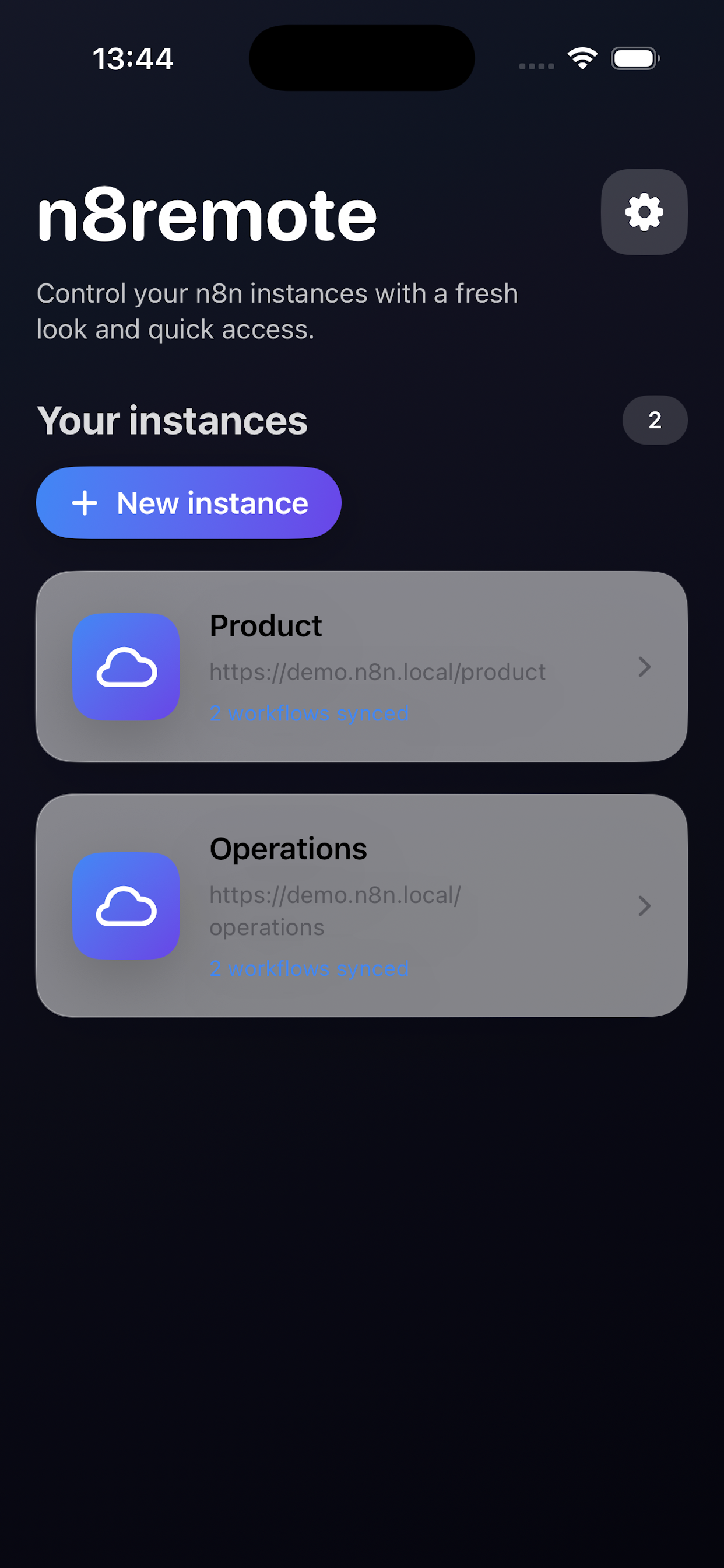Tap the clock showing 13:44
This screenshot has width=724, height=1568.
pos(133,58)
